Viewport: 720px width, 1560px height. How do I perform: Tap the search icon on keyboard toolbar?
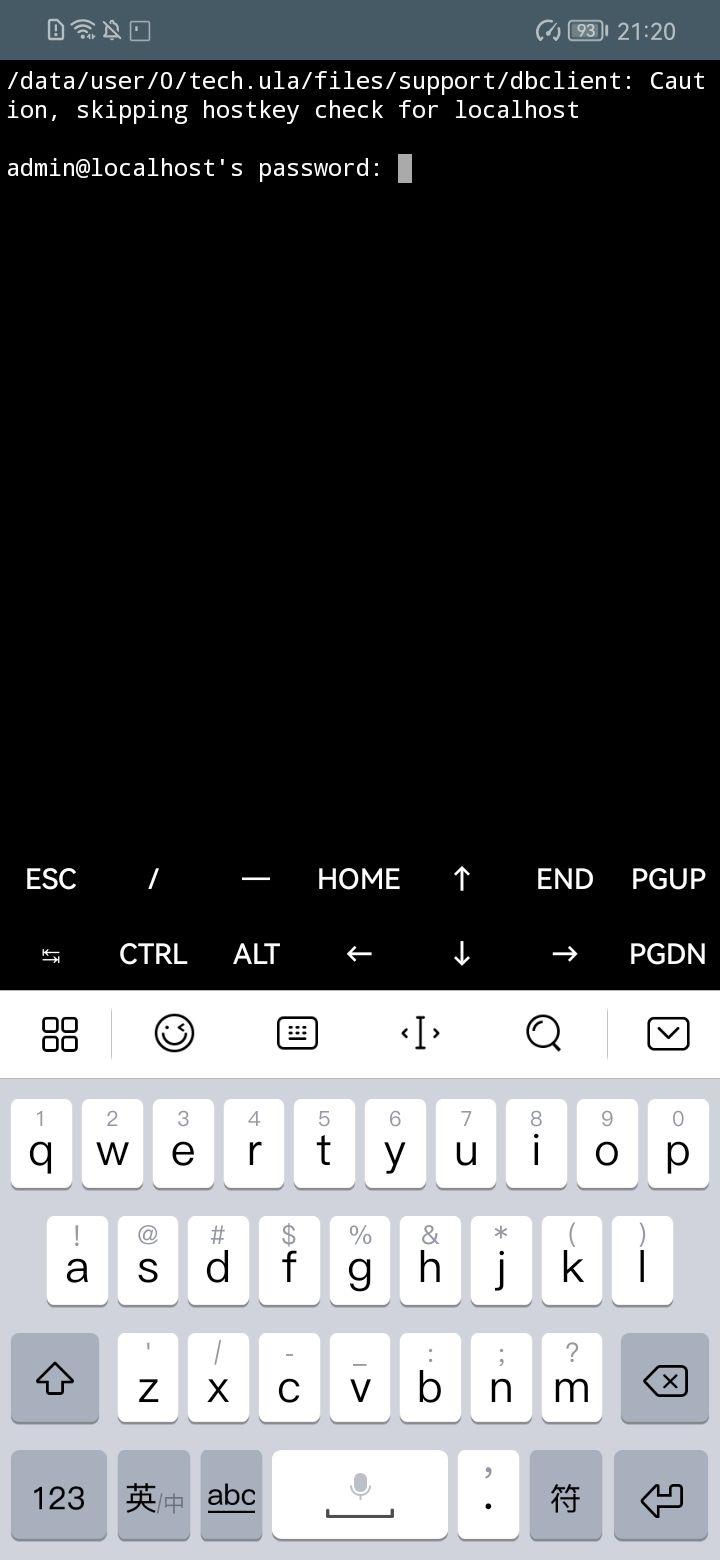[x=543, y=1034]
